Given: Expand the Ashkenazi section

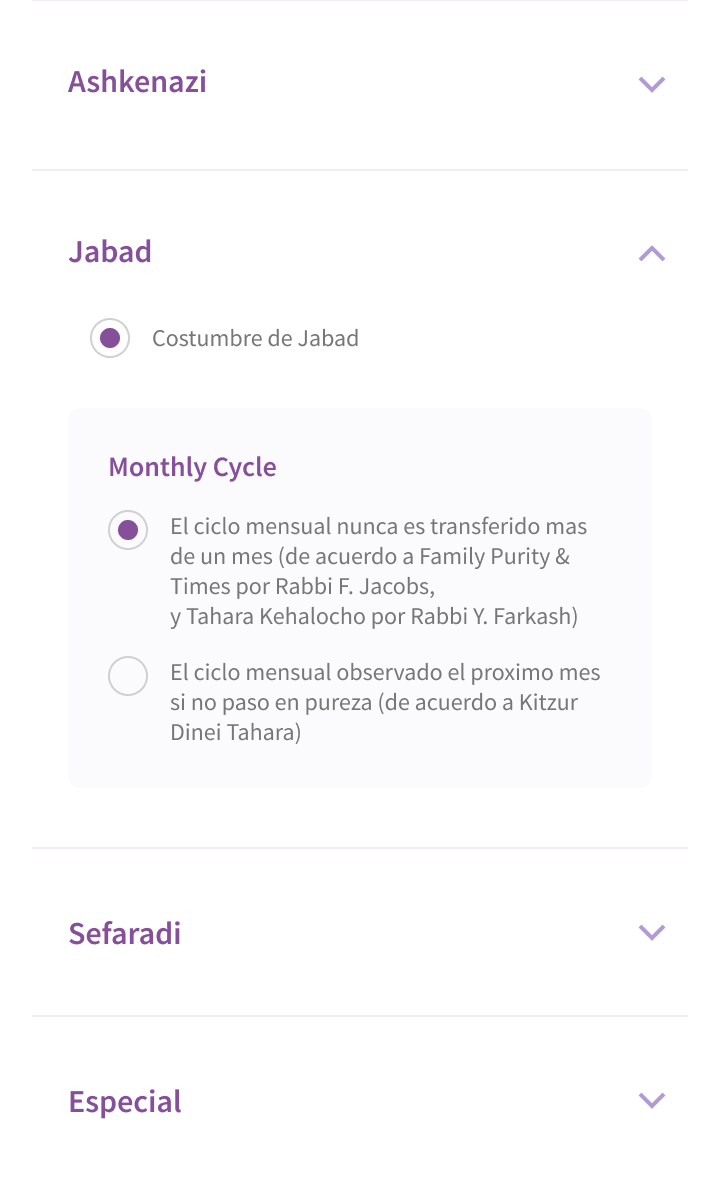Looking at the screenshot, I should pyautogui.click(x=651, y=84).
